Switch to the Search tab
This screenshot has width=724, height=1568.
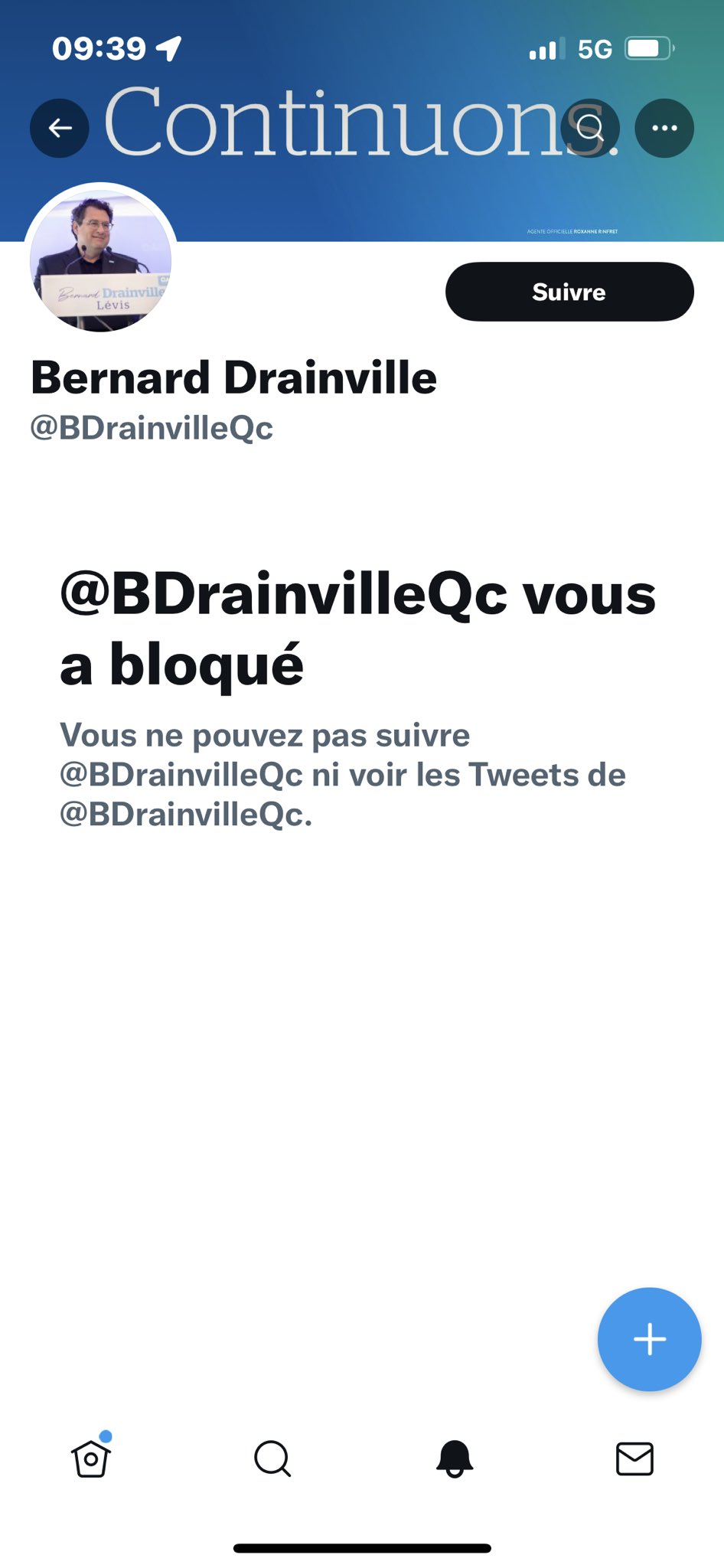coord(272,1459)
